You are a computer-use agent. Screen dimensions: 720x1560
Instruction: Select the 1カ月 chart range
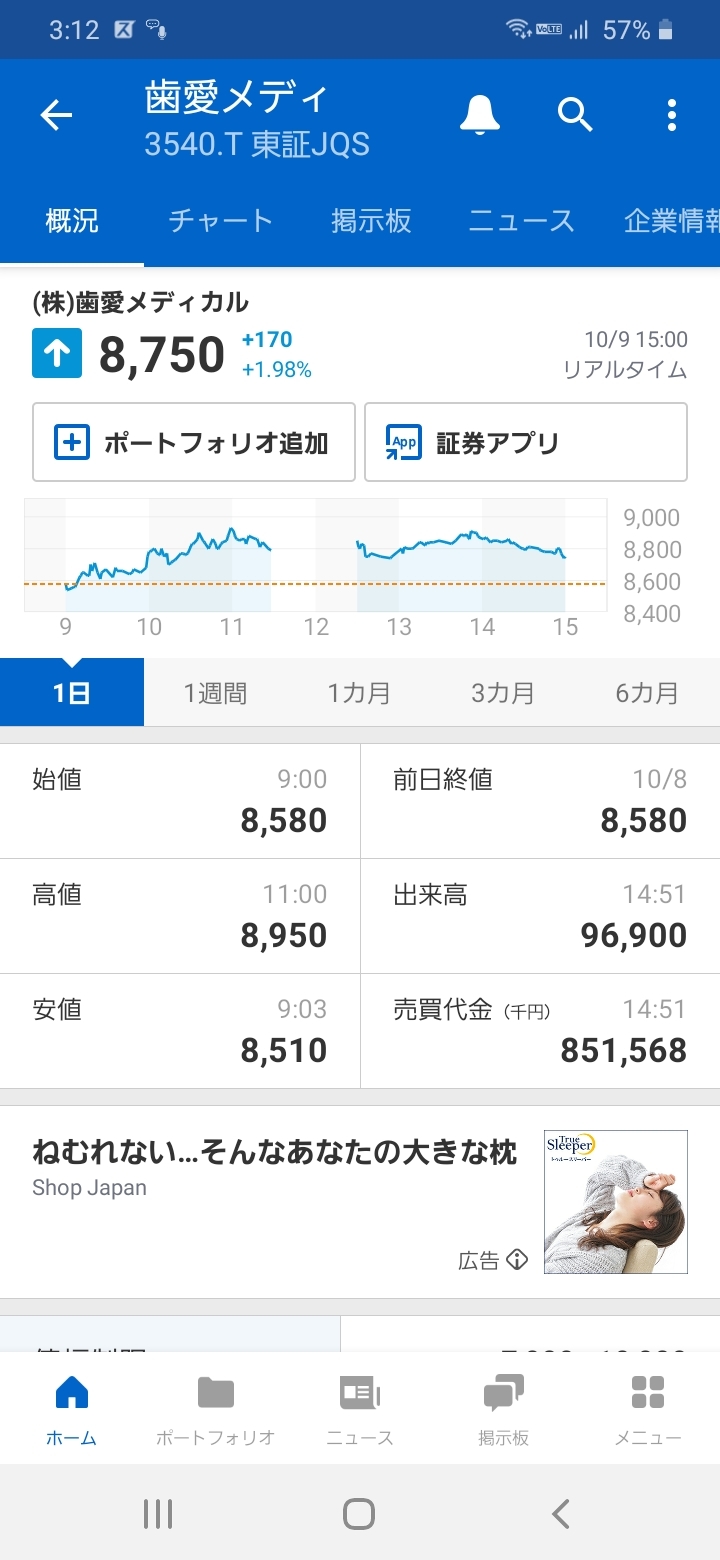point(359,692)
